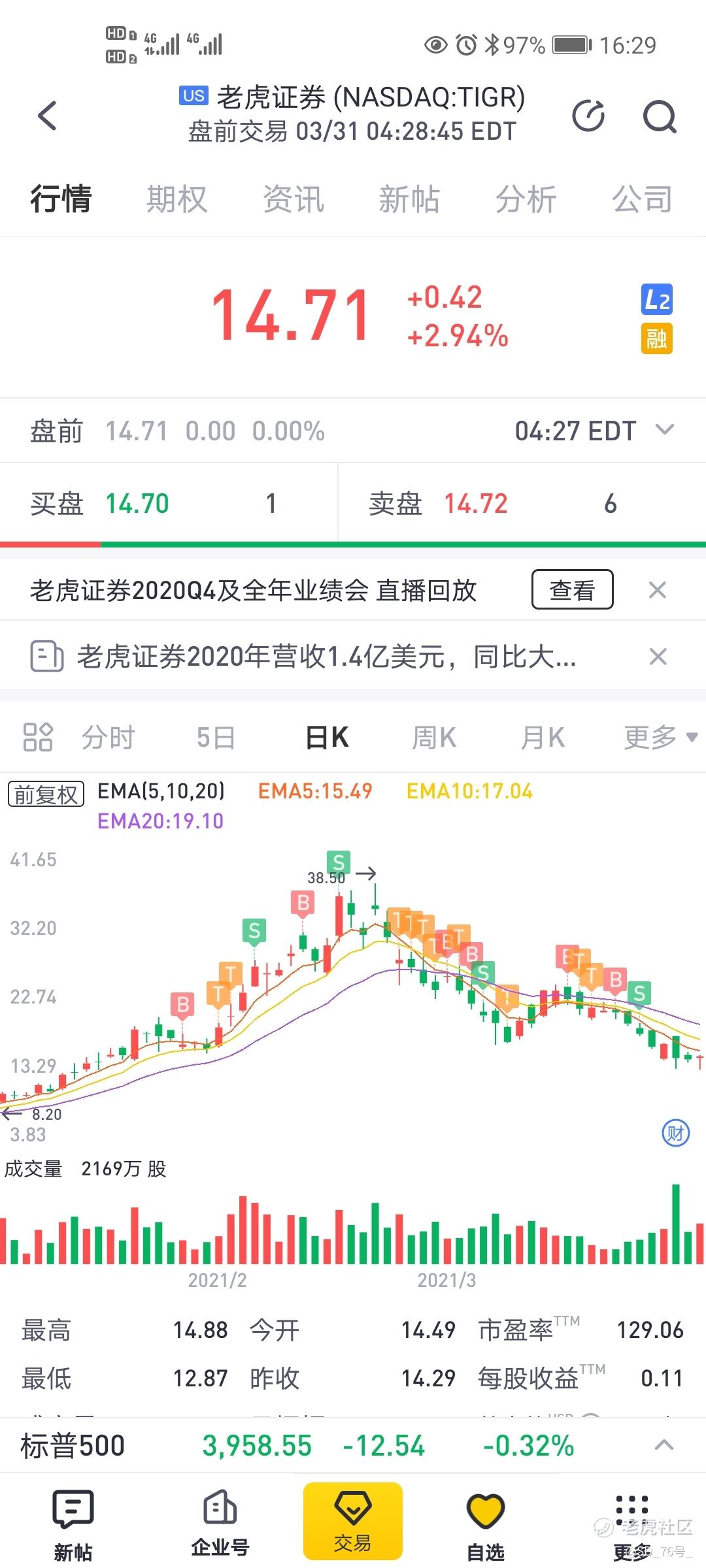View the 公司 tab
This screenshot has width=706, height=1568.
pyautogui.click(x=642, y=199)
